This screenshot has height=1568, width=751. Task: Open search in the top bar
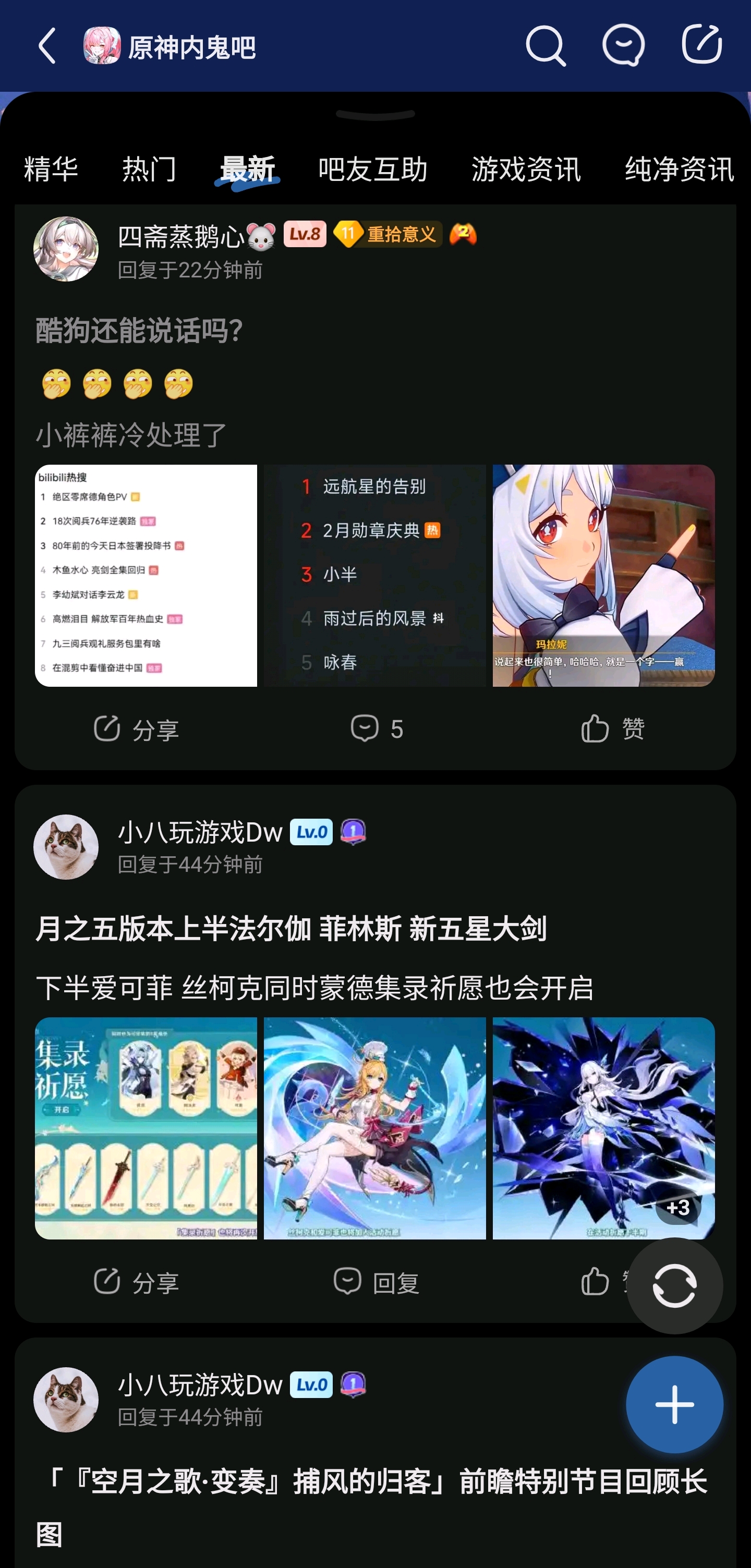click(546, 46)
